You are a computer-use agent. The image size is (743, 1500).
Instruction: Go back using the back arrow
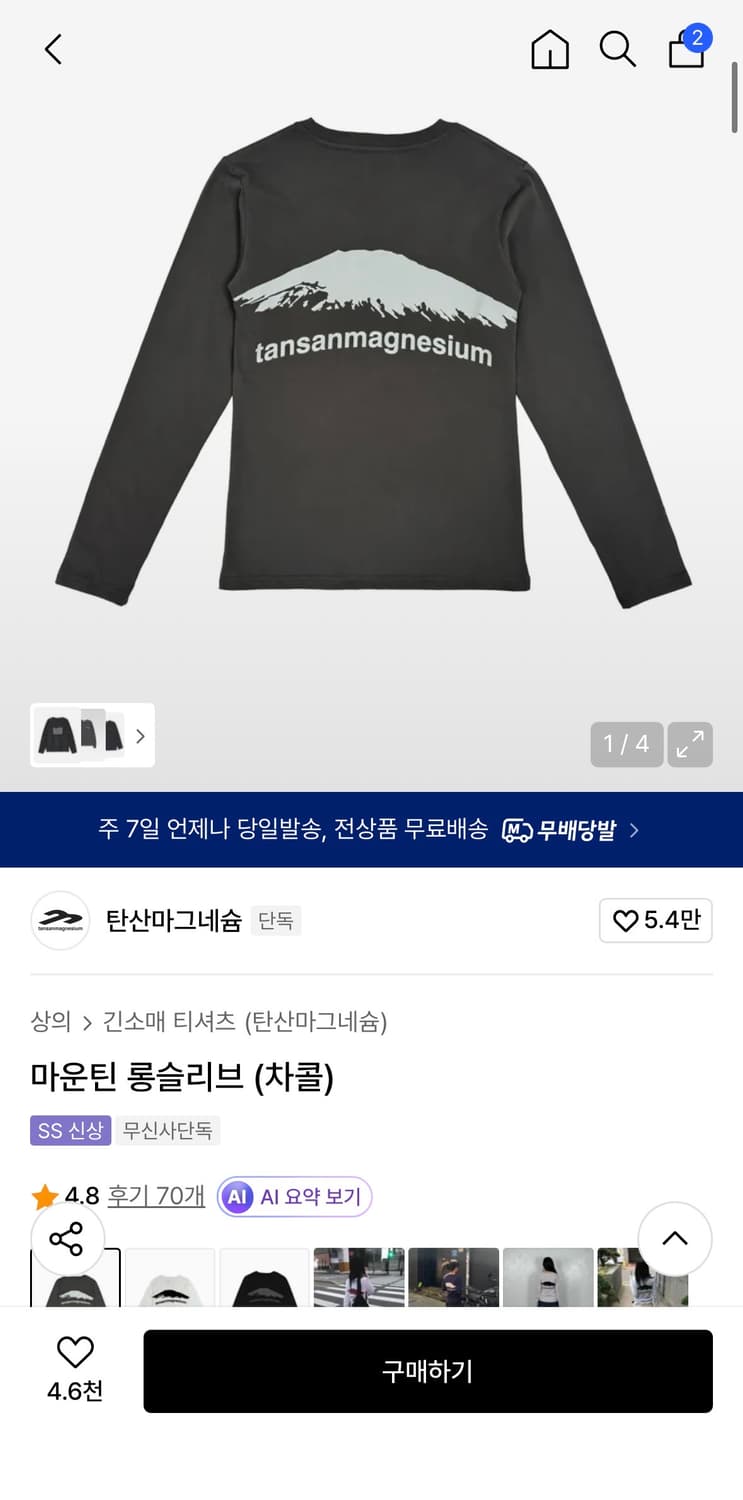coord(53,48)
